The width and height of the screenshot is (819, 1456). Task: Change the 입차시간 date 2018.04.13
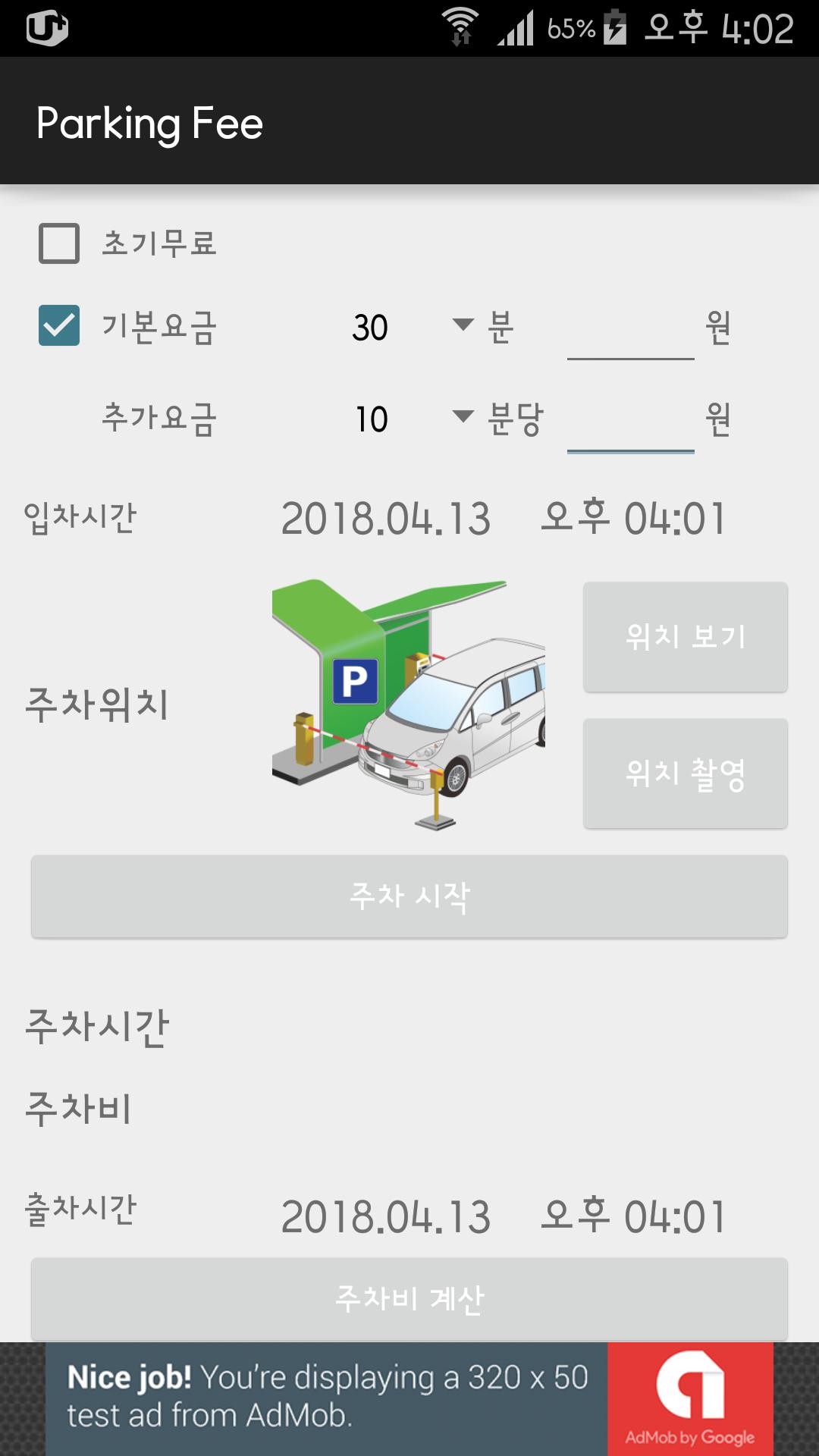385,519
